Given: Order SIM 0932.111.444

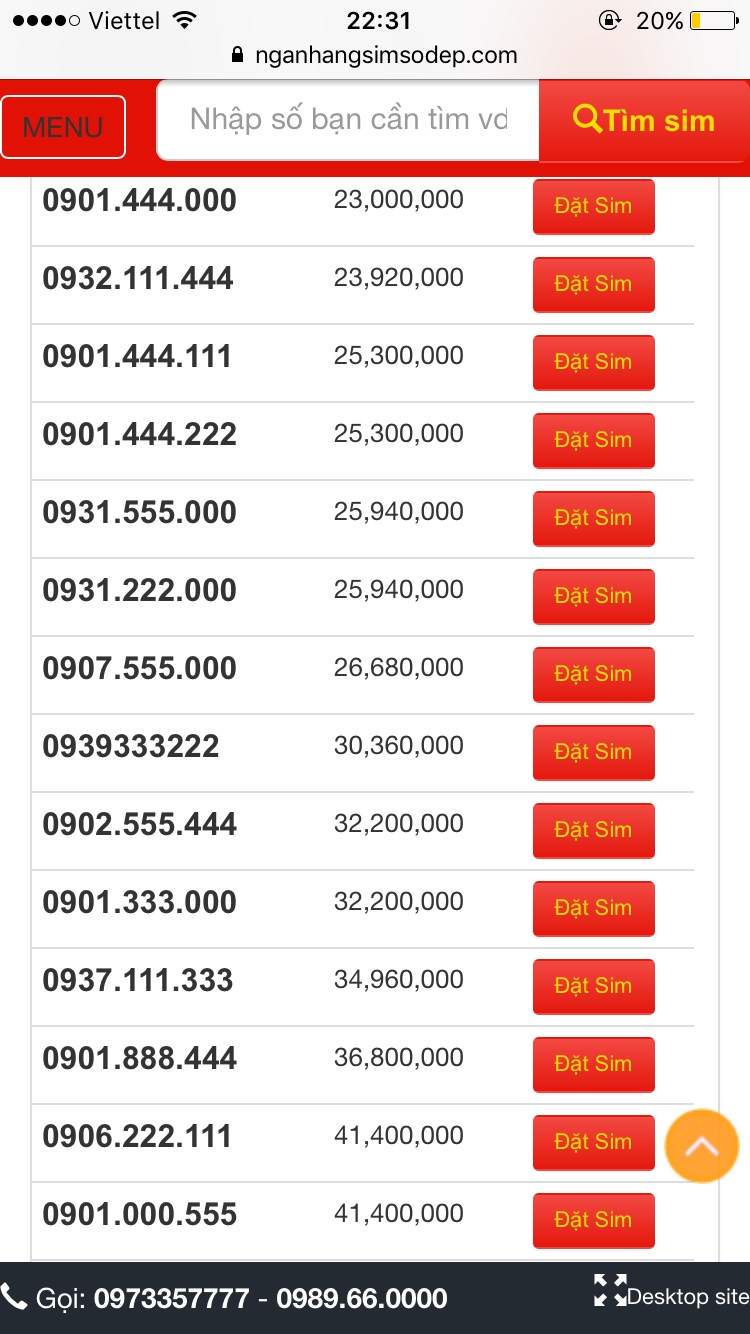Looking at the screenshot, I should click(x=593, y=284).
